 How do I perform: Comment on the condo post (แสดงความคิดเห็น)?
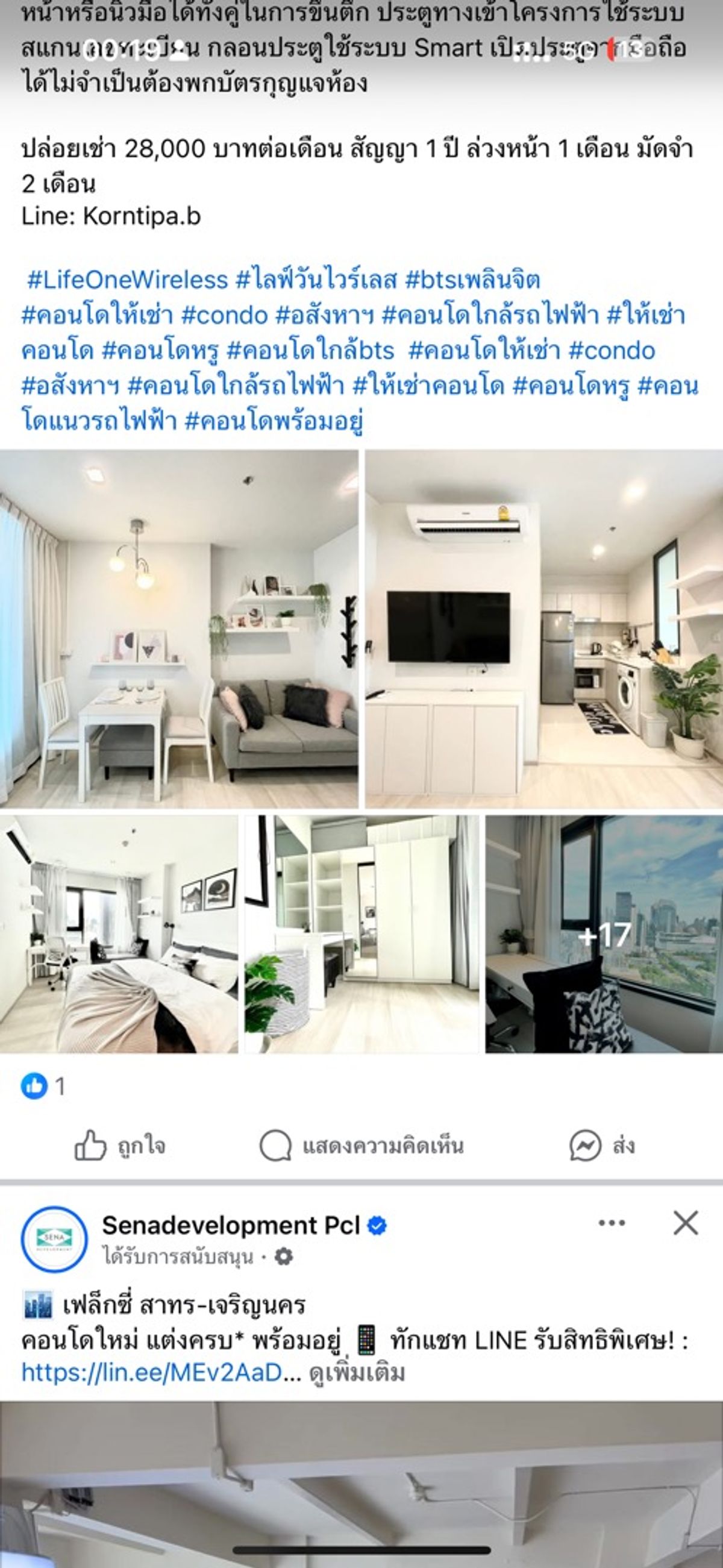point(361,1146)
